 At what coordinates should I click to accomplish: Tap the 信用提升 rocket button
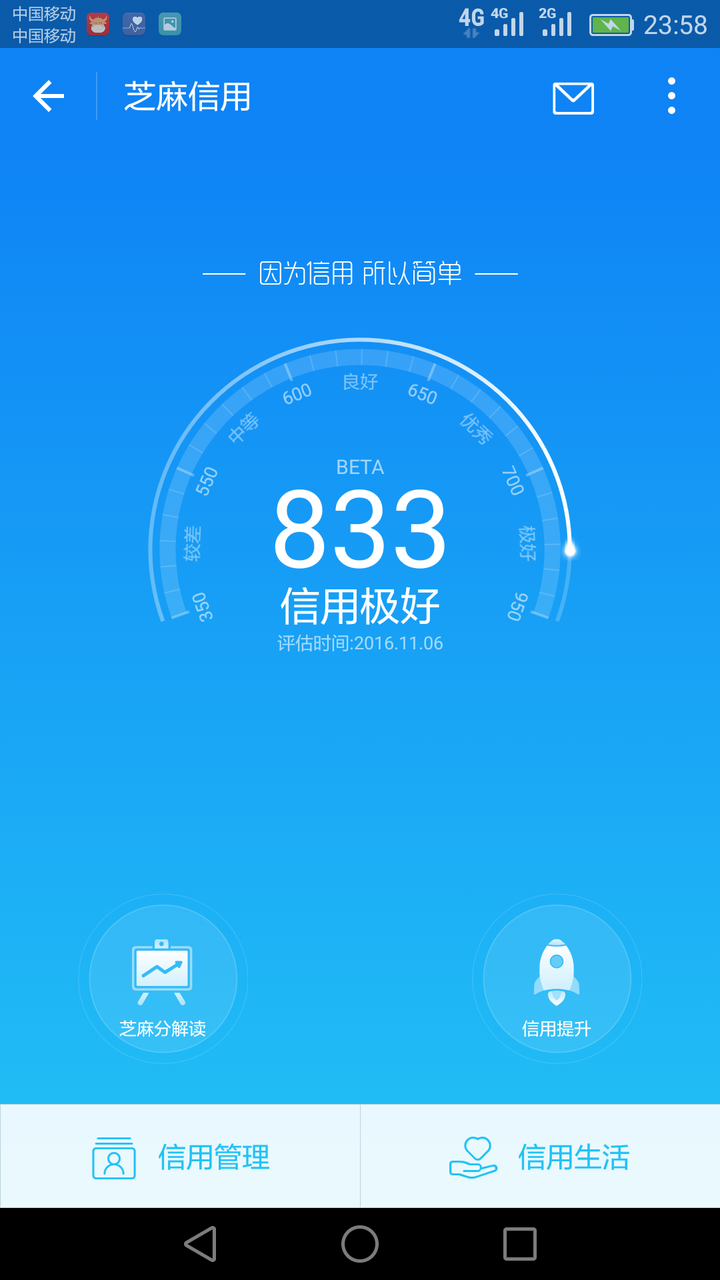point(557,978)
